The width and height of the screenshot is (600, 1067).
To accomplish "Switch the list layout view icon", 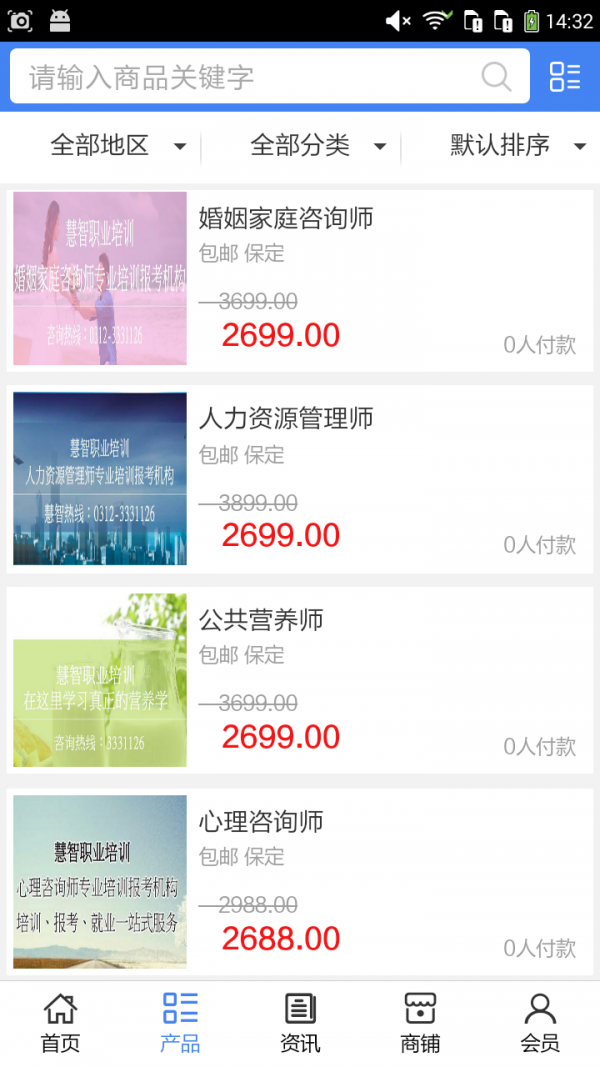I will [565, 77].
